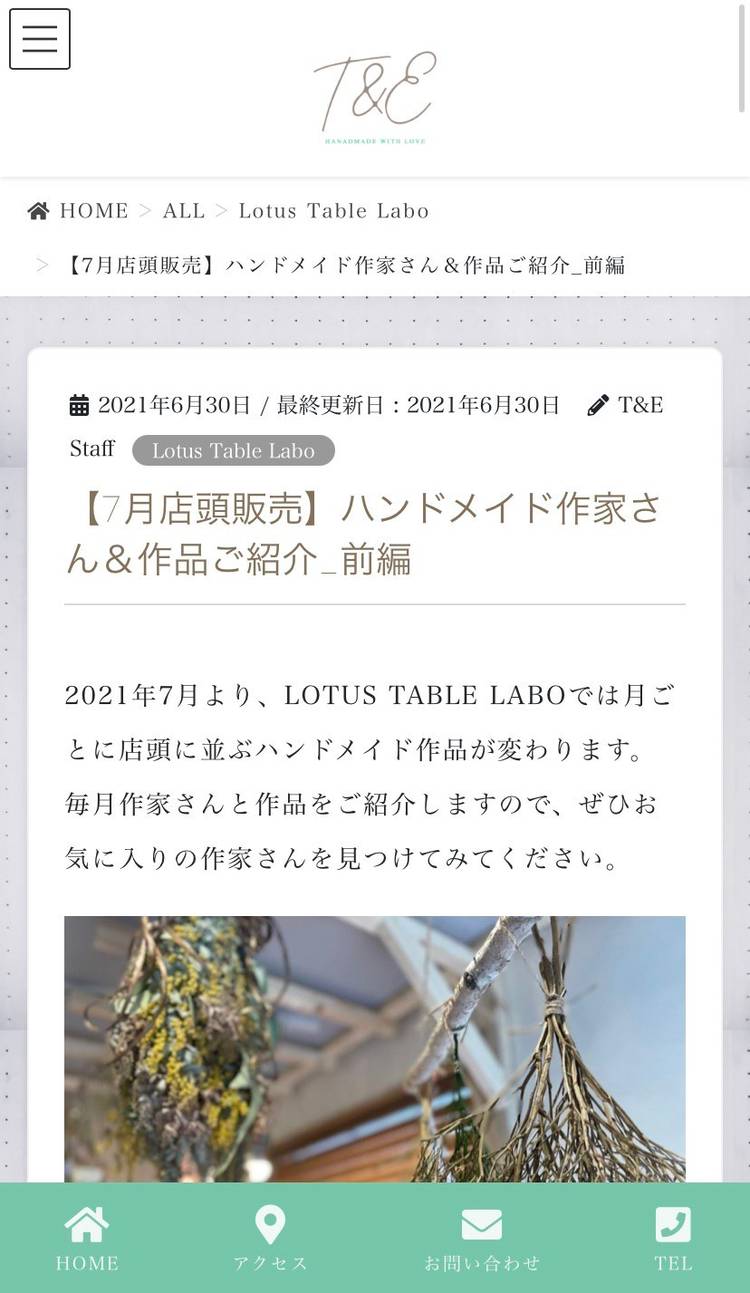Go to HOME in the breadcrumb

click(x=79, y=211)
